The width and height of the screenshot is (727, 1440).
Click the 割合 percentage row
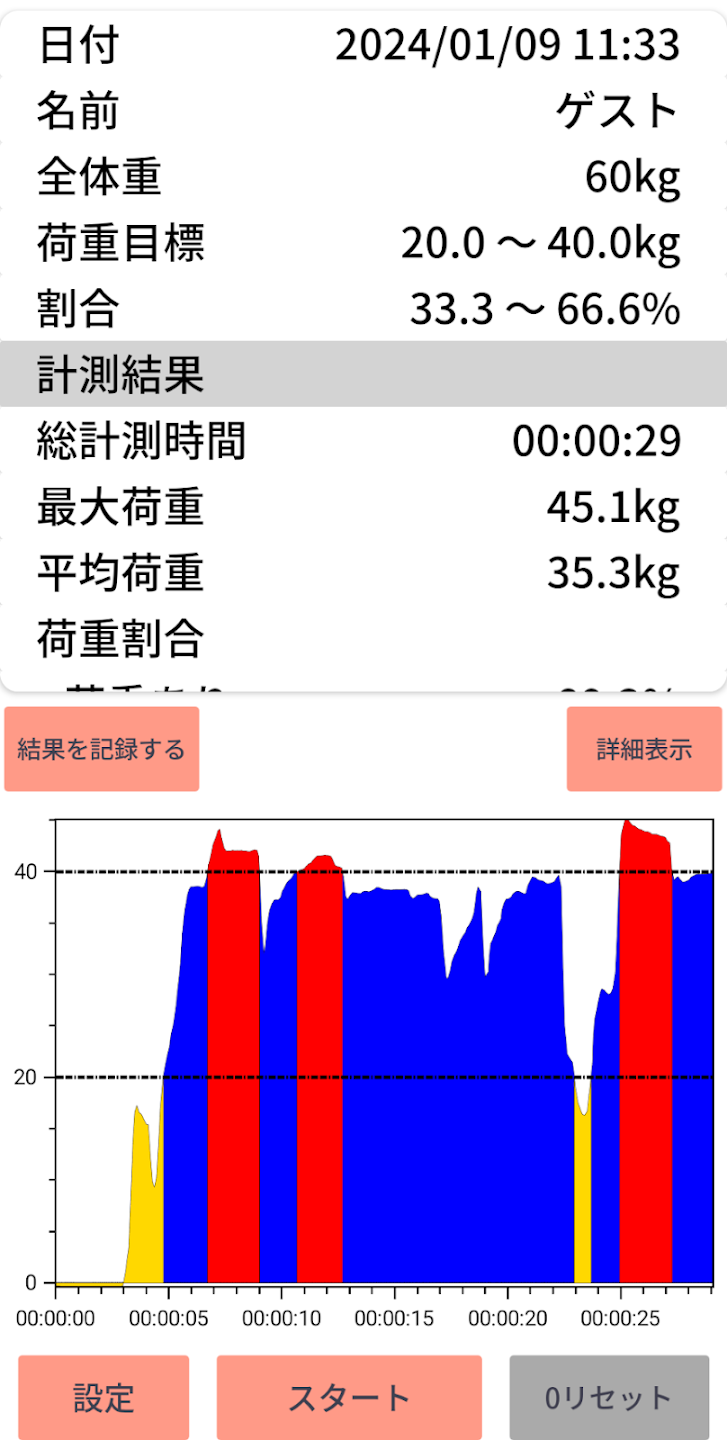point(363,309)
